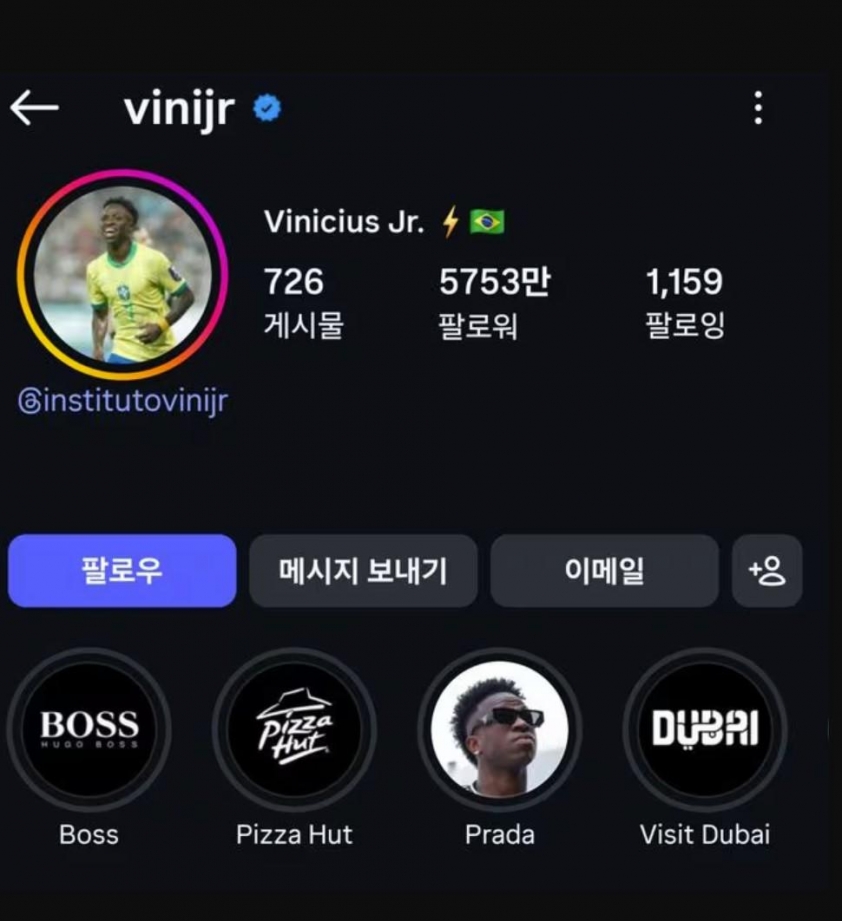Open the Visit Dubai story highlight

click(704, 731)
